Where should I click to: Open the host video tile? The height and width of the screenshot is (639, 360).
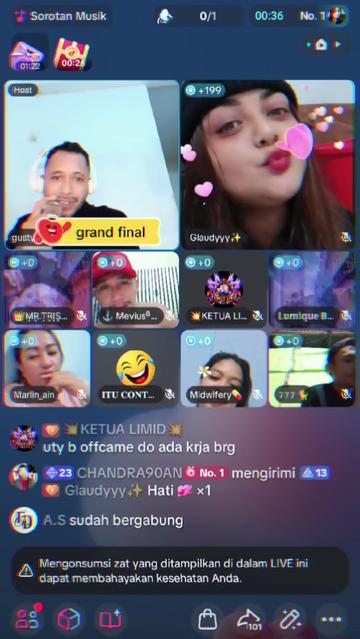click(92, 165)
